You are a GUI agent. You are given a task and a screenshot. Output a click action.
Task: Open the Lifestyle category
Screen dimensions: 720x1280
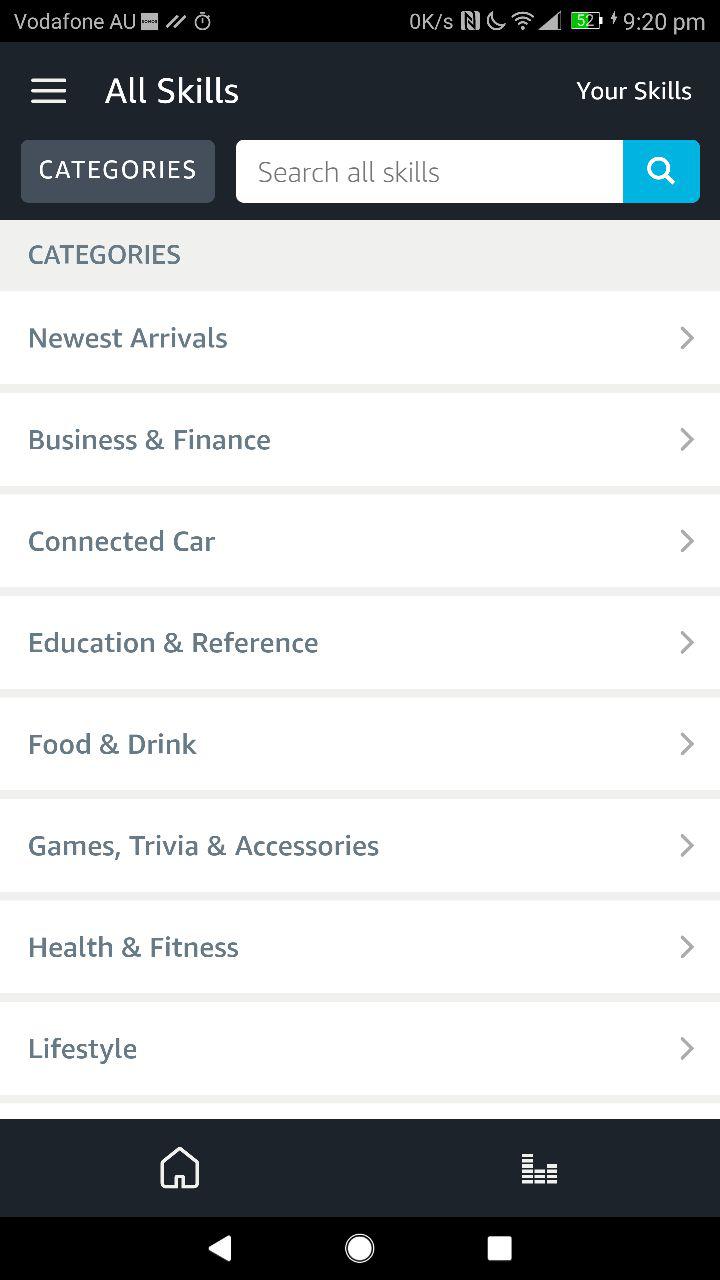[x=360, y=1049]
